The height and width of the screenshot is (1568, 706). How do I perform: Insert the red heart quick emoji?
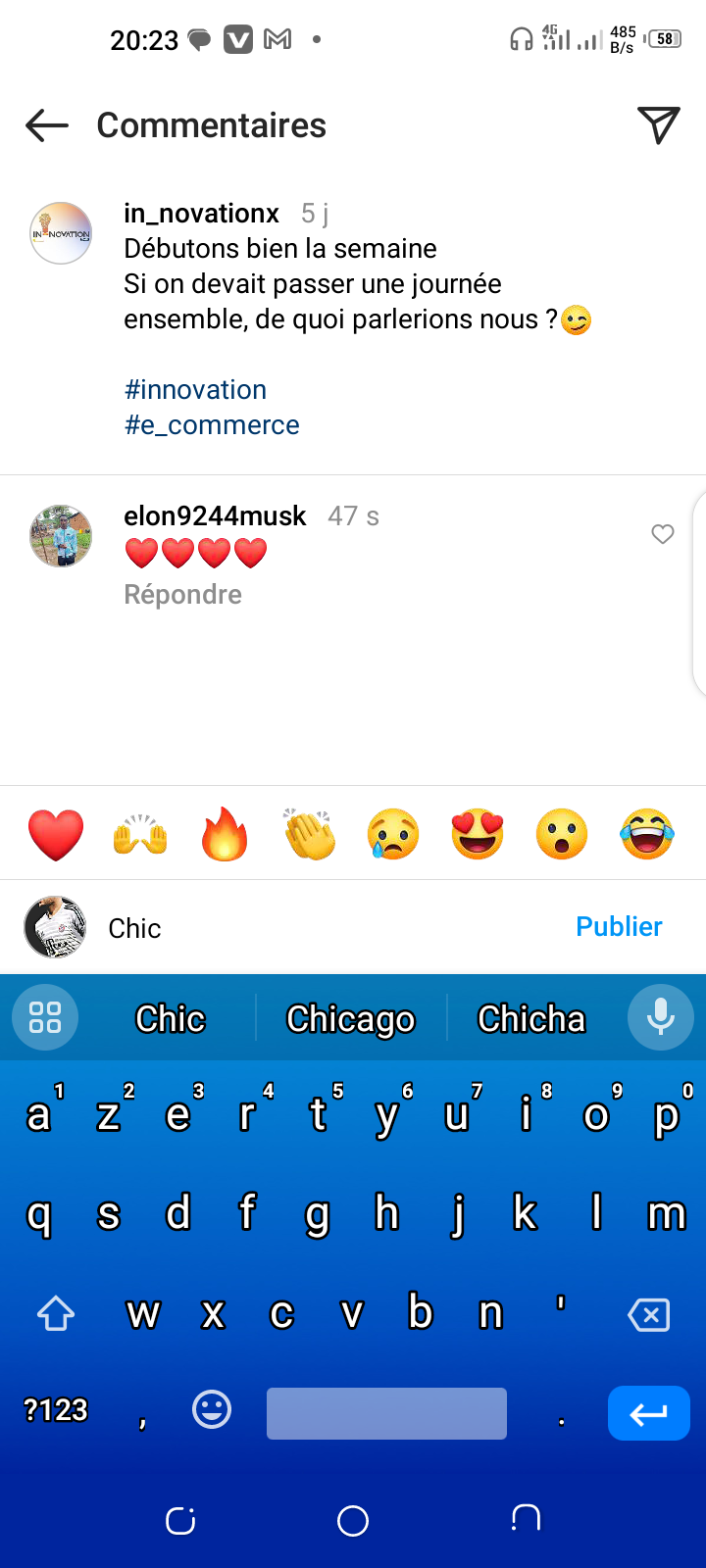pyautogui.click(x=56, y=835)
